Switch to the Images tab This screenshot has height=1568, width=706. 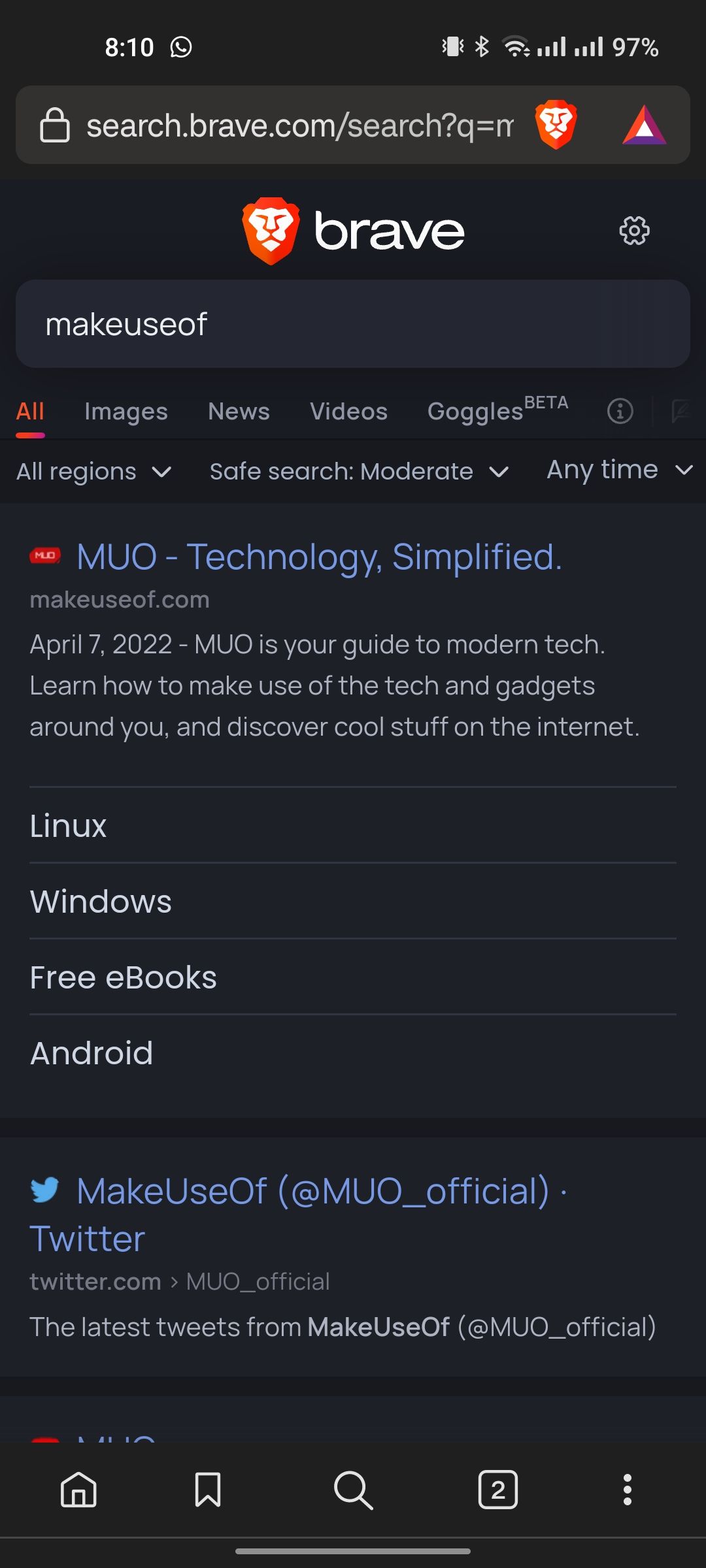coord(126,412)
